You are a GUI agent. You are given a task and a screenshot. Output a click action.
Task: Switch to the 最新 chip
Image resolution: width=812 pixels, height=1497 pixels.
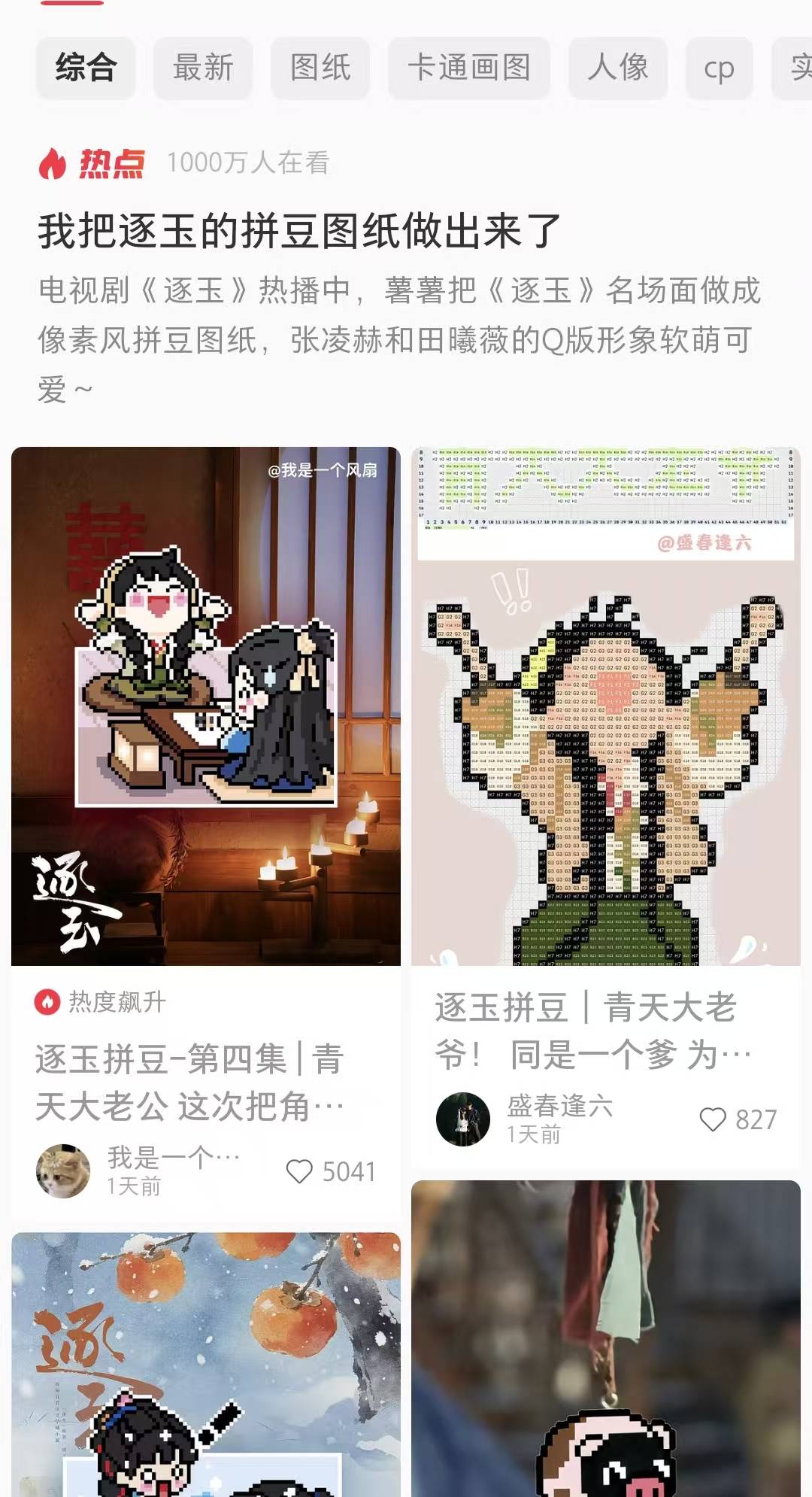click(203, 68)
